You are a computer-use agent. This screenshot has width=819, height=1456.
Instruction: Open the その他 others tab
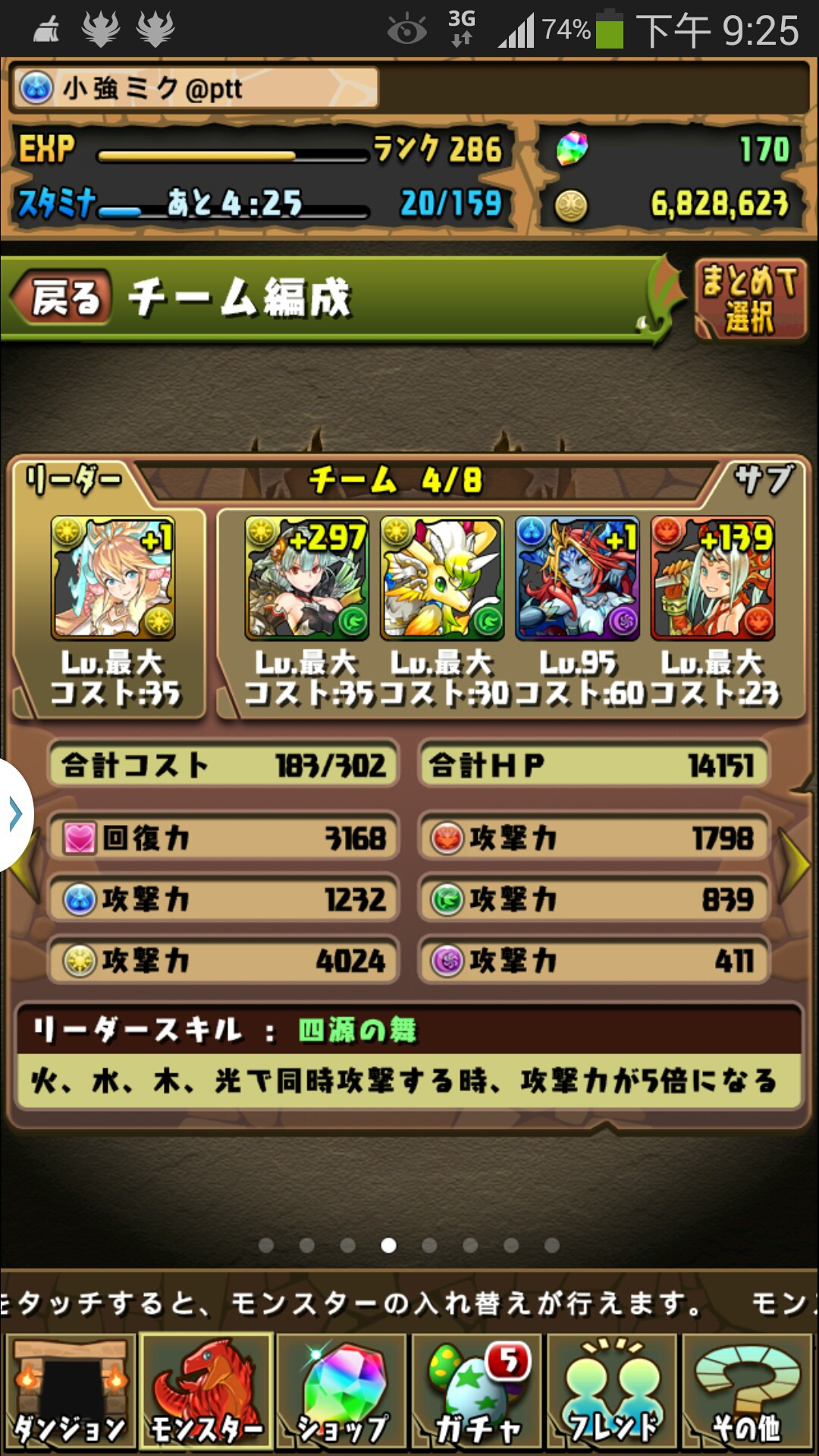coord(748,1392)
